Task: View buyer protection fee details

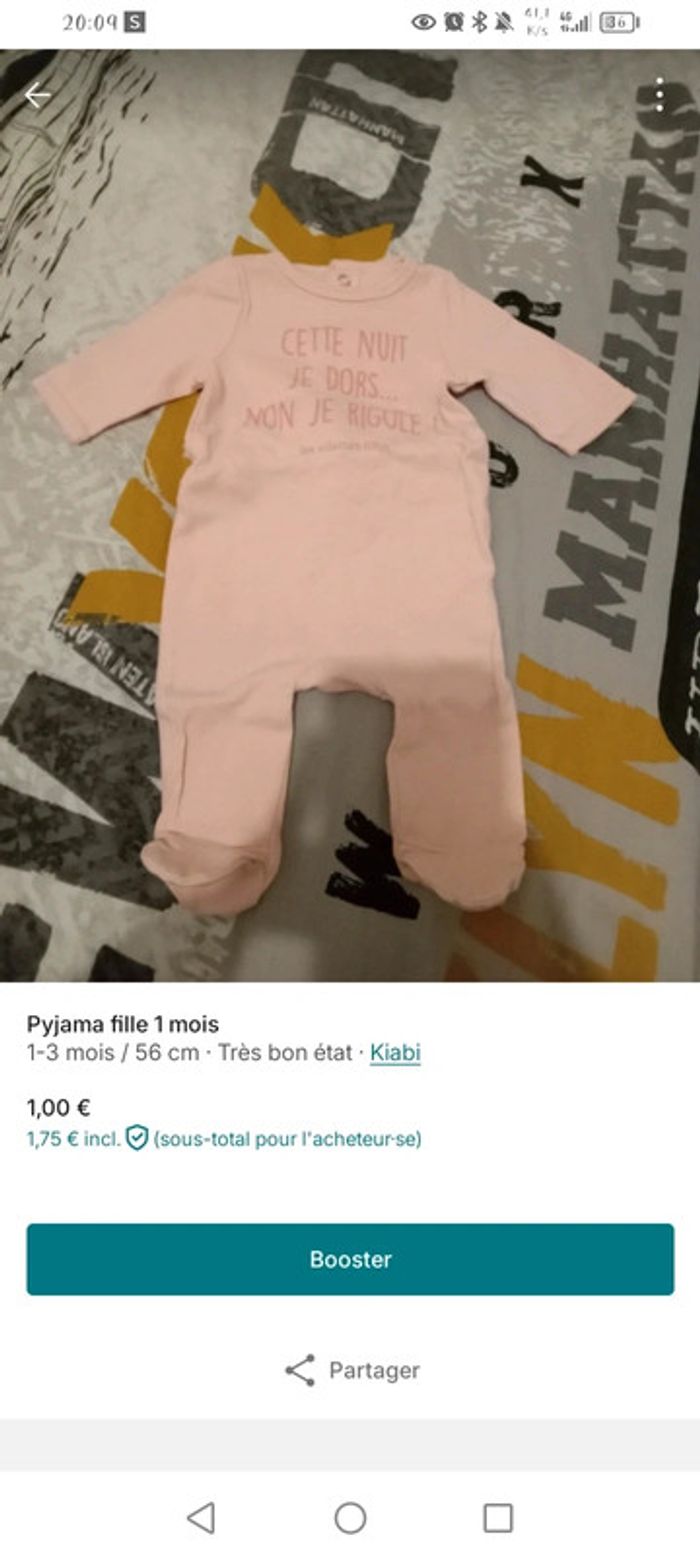Action: click(x=137, y=1138)
